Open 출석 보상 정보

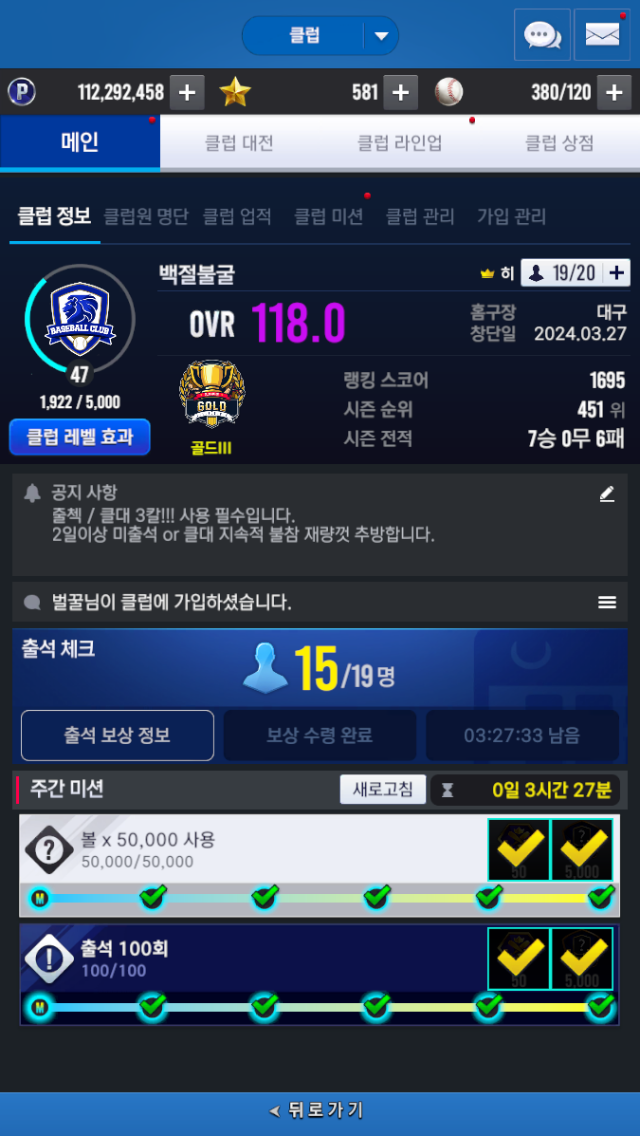(x=118, y=735)
